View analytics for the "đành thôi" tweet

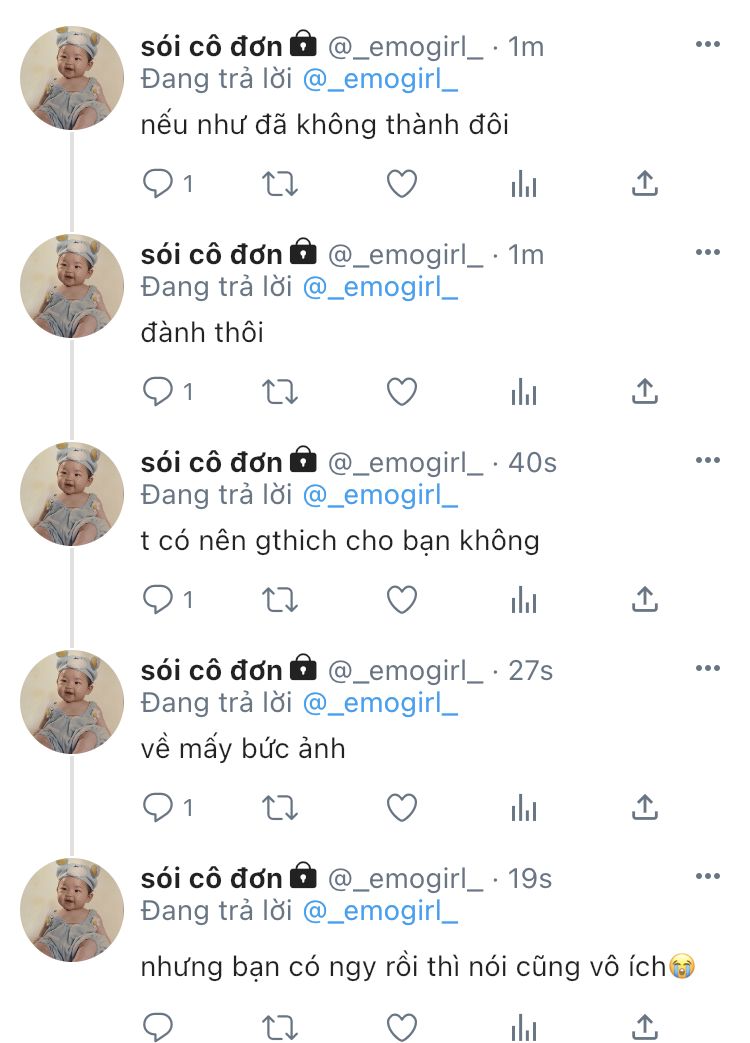[x=524, y=392]
